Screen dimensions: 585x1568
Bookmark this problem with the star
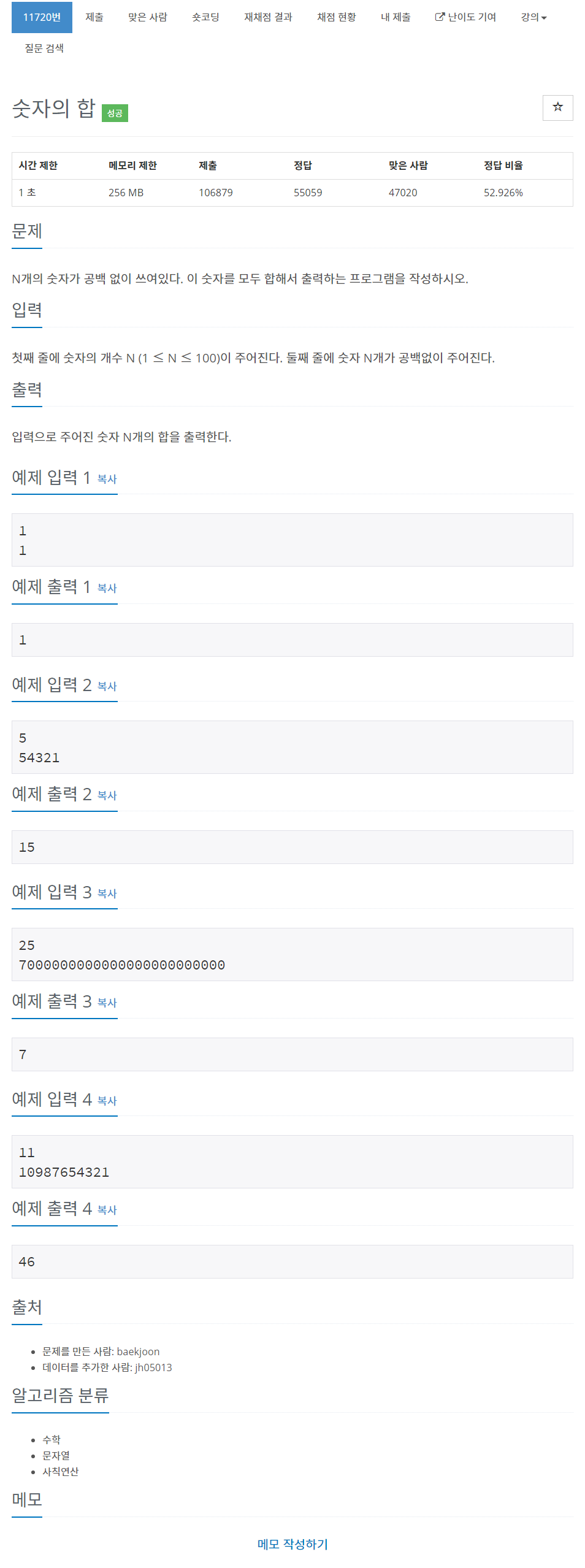coord(557,107)
